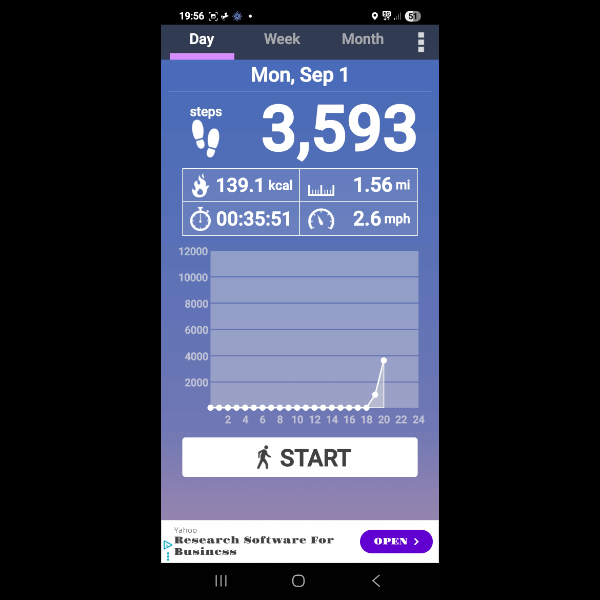
Task: Go back with system back button
Action: (x=376, y=580)
